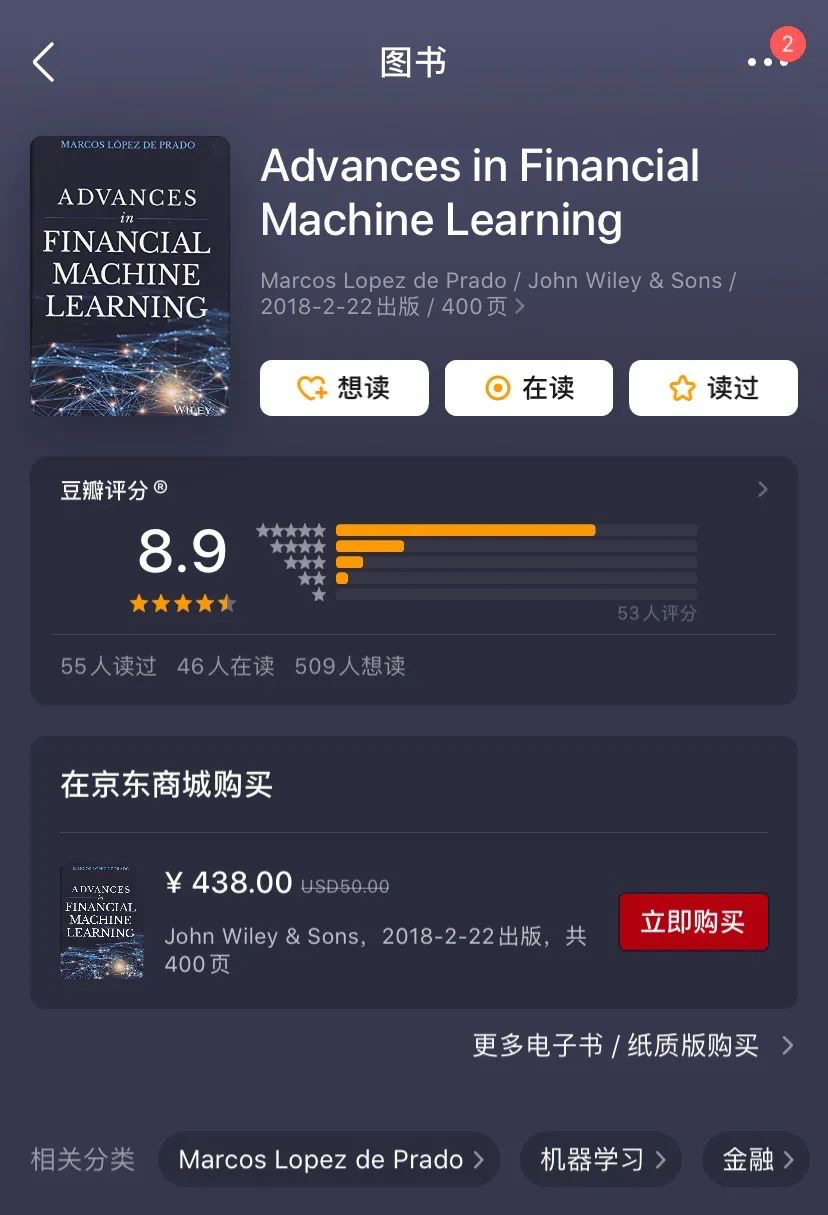
Task: Tap the circle icon on the 在读 button
Action: pos(500,388)
